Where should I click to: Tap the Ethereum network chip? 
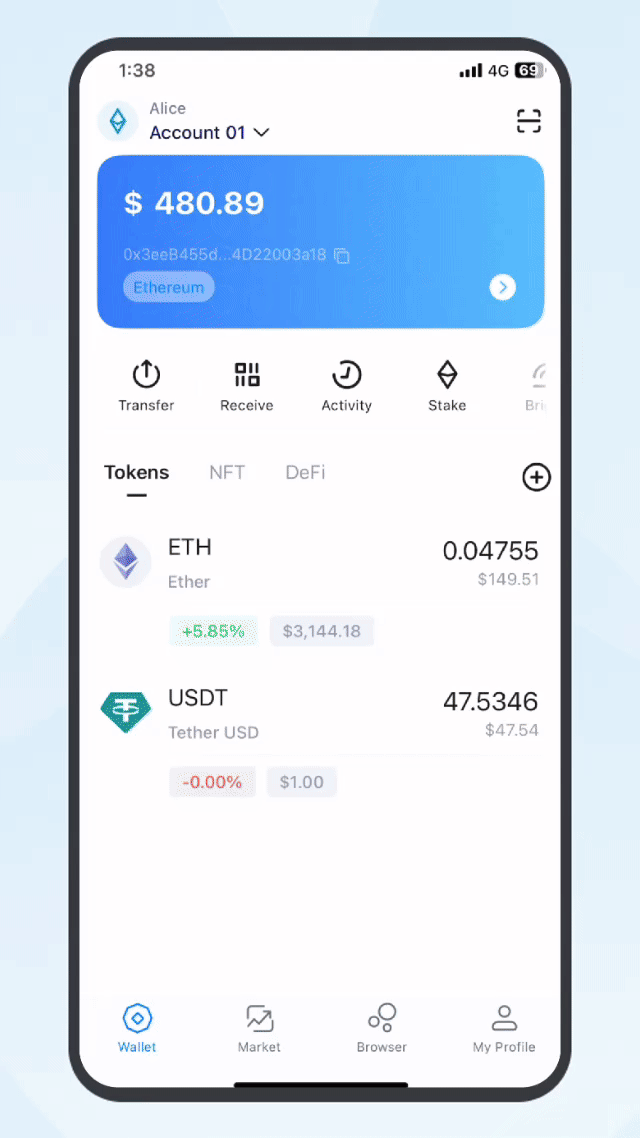tap(168, 288)
